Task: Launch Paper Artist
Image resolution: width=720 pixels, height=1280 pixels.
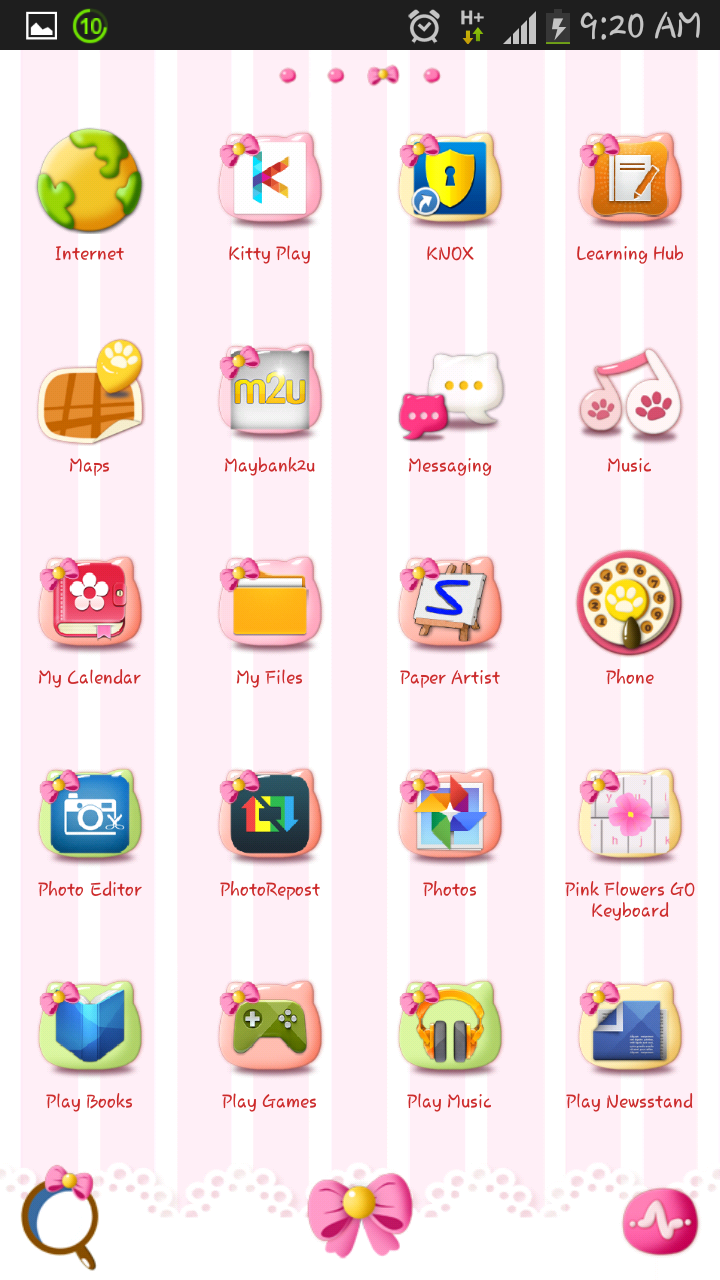Action: [450, 605]
